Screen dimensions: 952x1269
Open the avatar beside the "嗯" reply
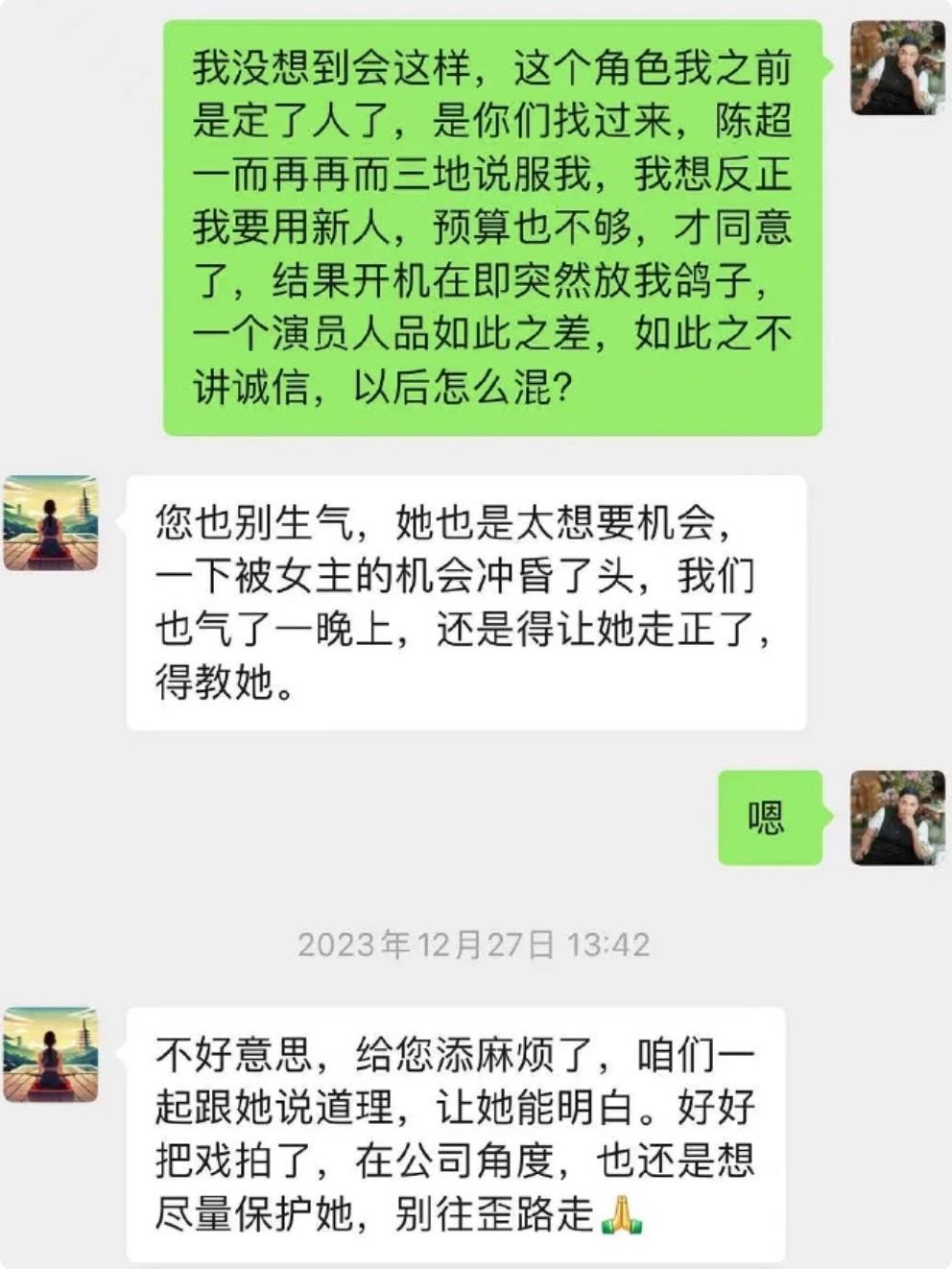tap(897, 817)
